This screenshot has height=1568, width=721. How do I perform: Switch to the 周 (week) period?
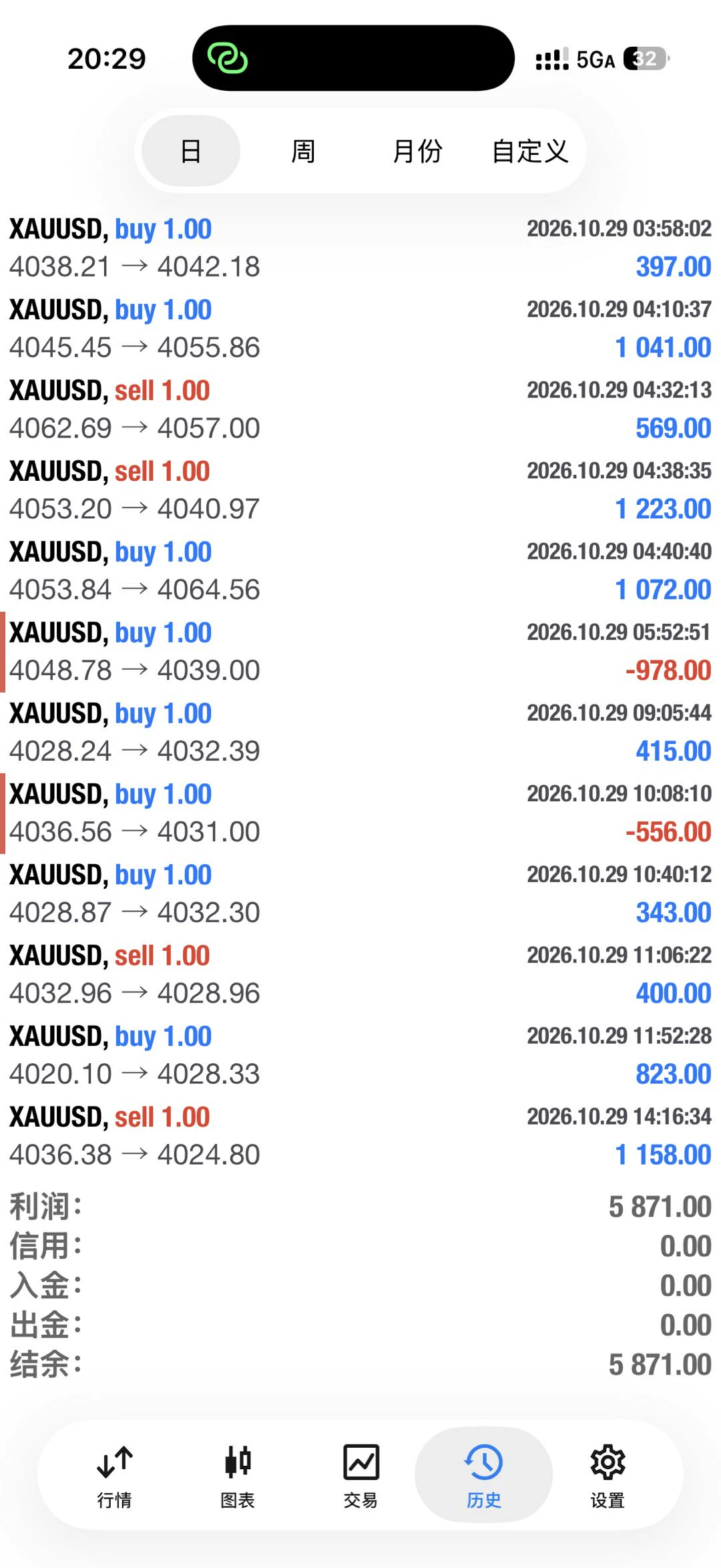pyautogui.click(x=303, y=151)
